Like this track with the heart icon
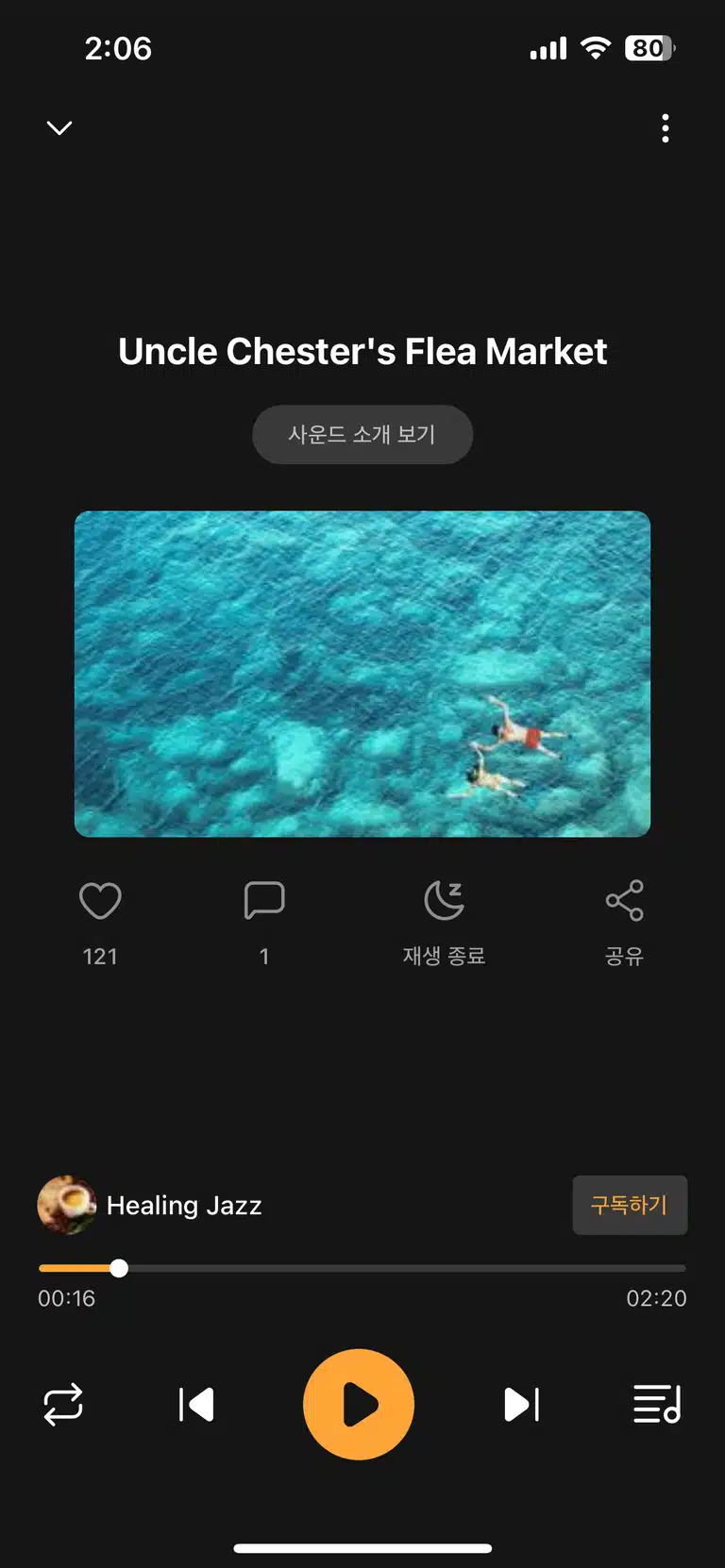Screen dimensions: 725x1568 100,901
